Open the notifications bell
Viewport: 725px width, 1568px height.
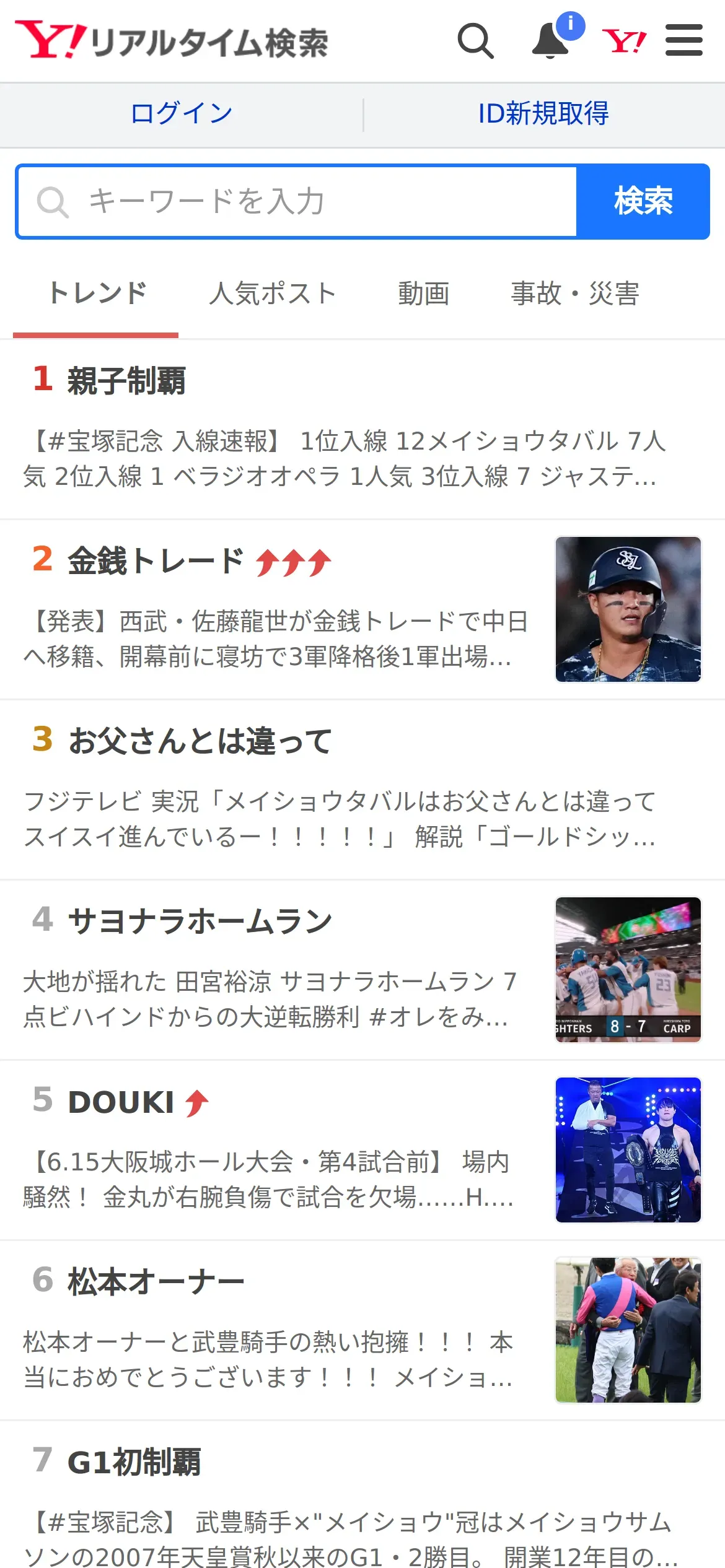click(551, 41)
